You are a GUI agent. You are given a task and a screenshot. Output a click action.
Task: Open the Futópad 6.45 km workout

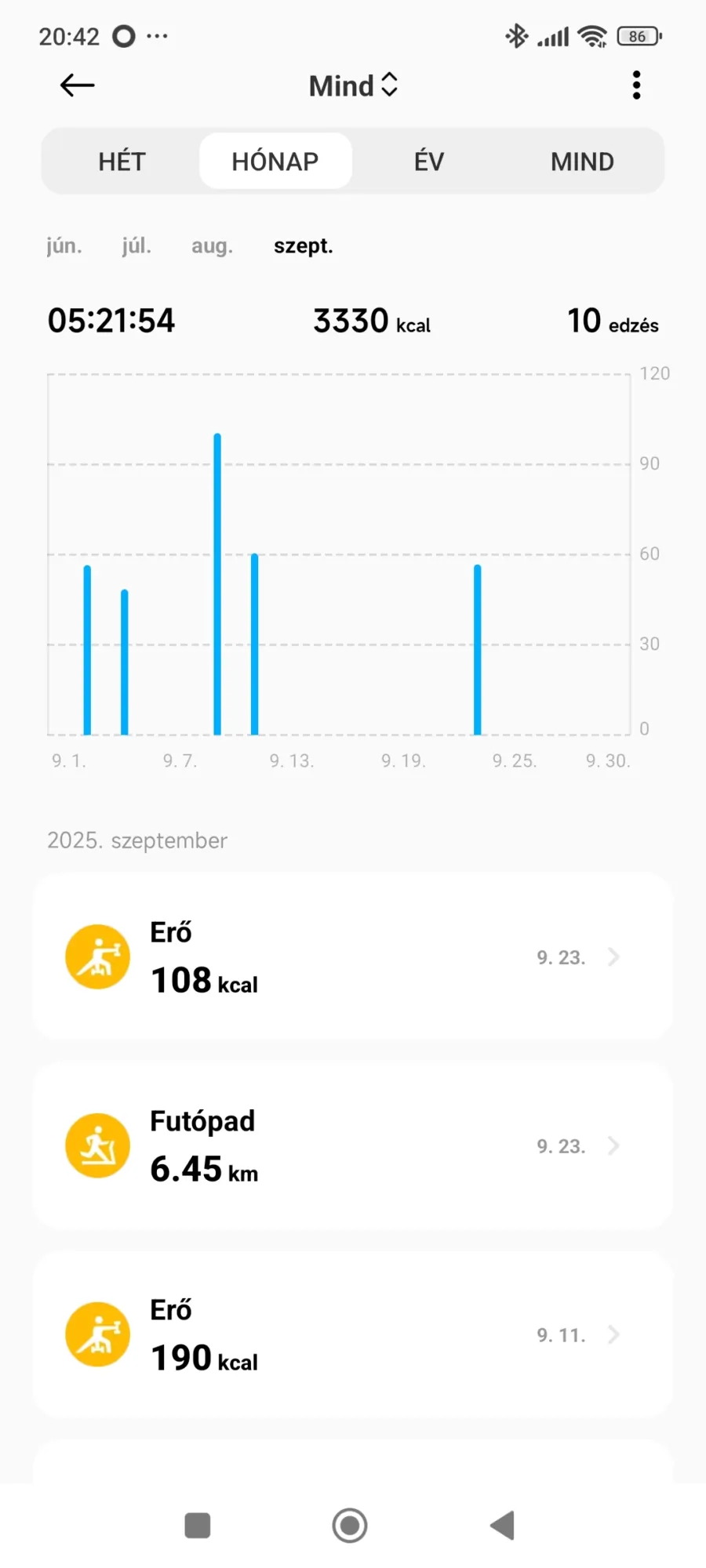[x=353, y=1145]
